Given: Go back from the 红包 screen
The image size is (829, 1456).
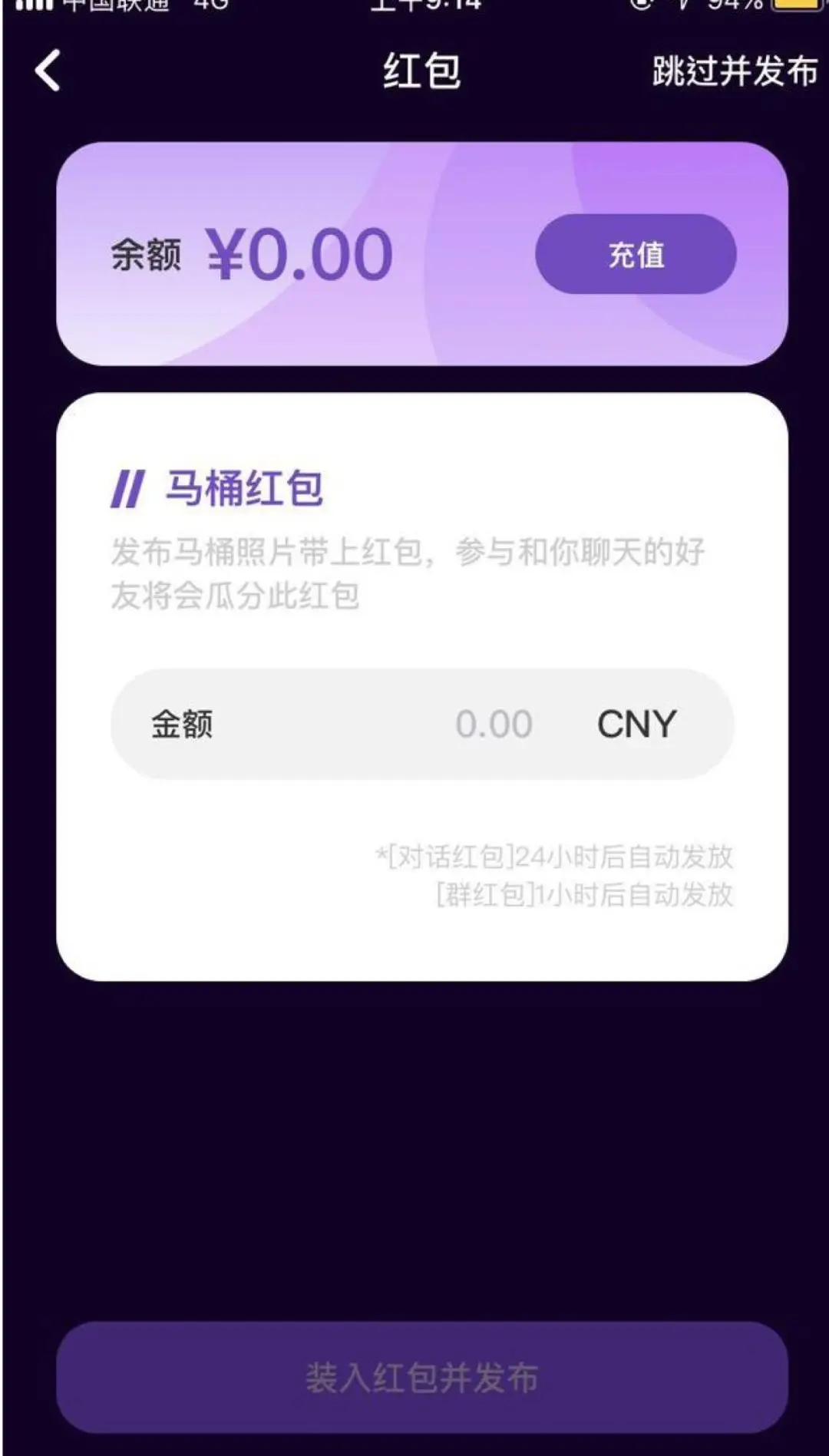Looking at the screenshot, I should [48, 71].
